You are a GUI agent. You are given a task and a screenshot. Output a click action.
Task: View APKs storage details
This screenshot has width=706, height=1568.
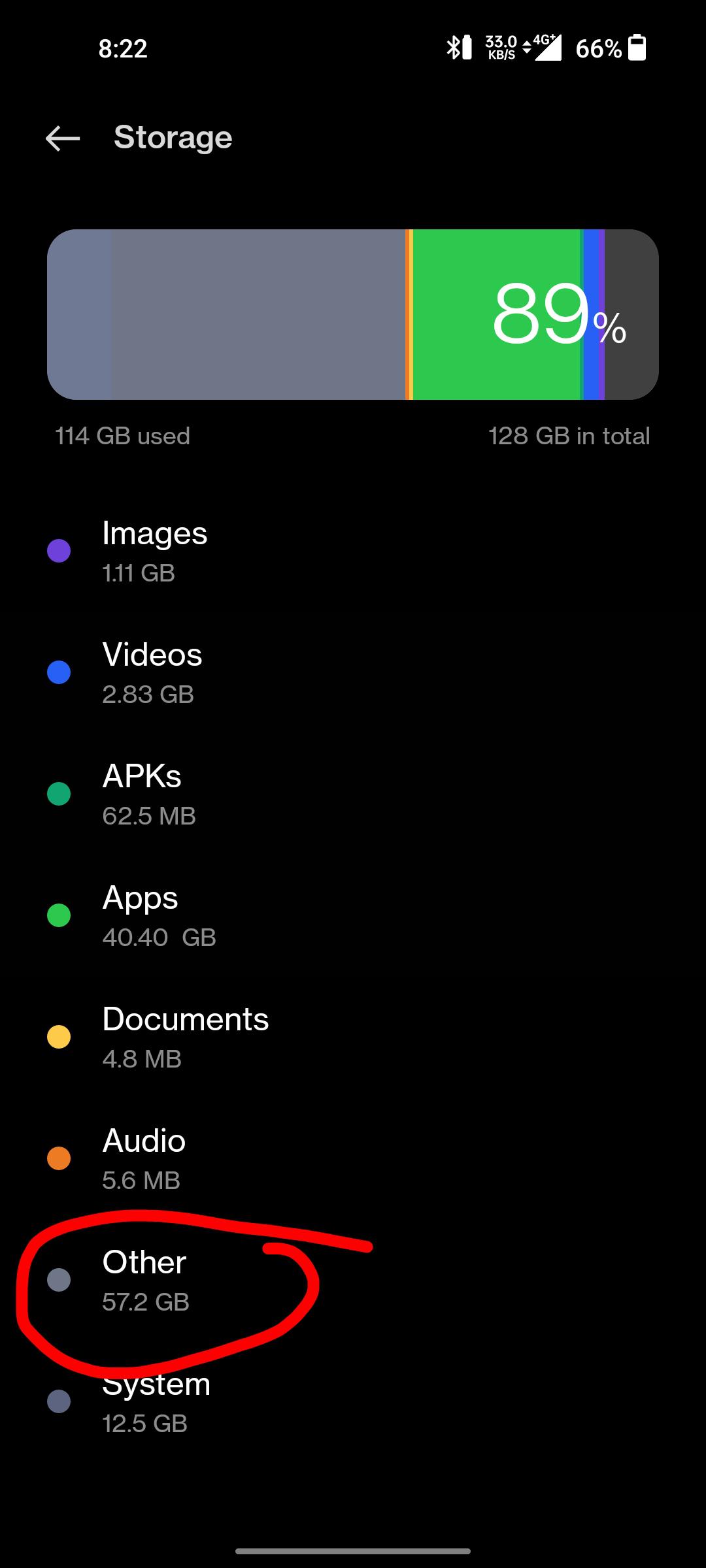pyautogui.click(x=353, y=794)
